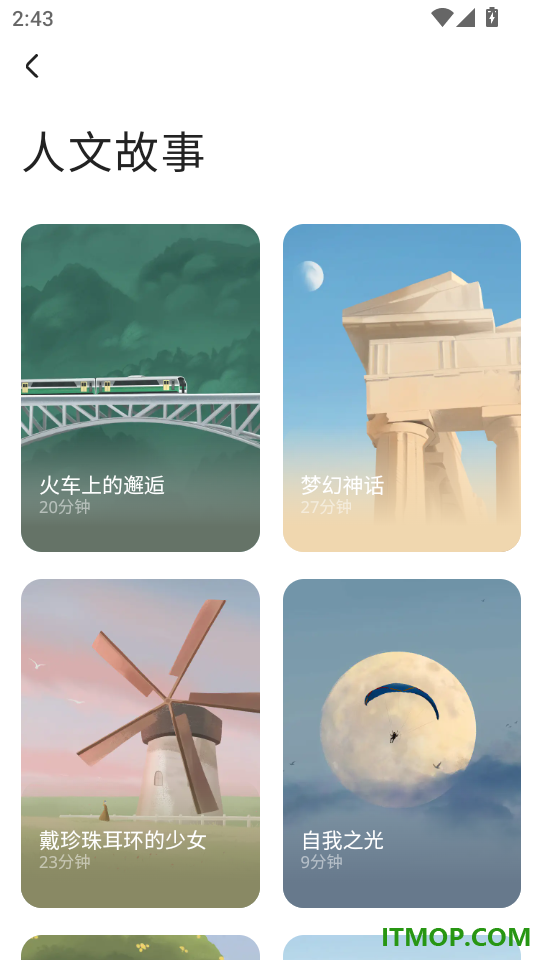The height and width of the screenshot is (960, 540).
Task: Open the 梦幻神话 story card
Action: [x=402, y=388]
